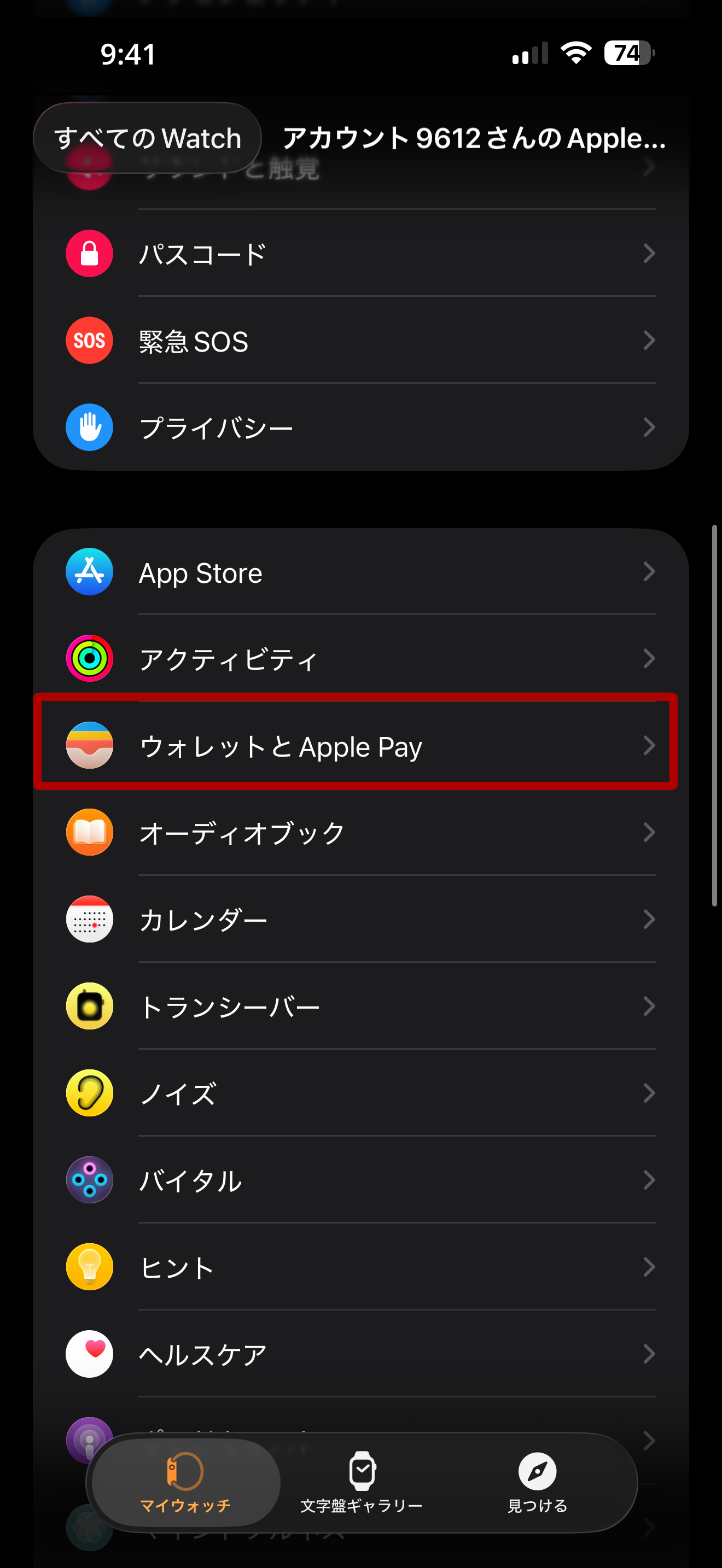Open App Store settings row

(x=360, y=572)
